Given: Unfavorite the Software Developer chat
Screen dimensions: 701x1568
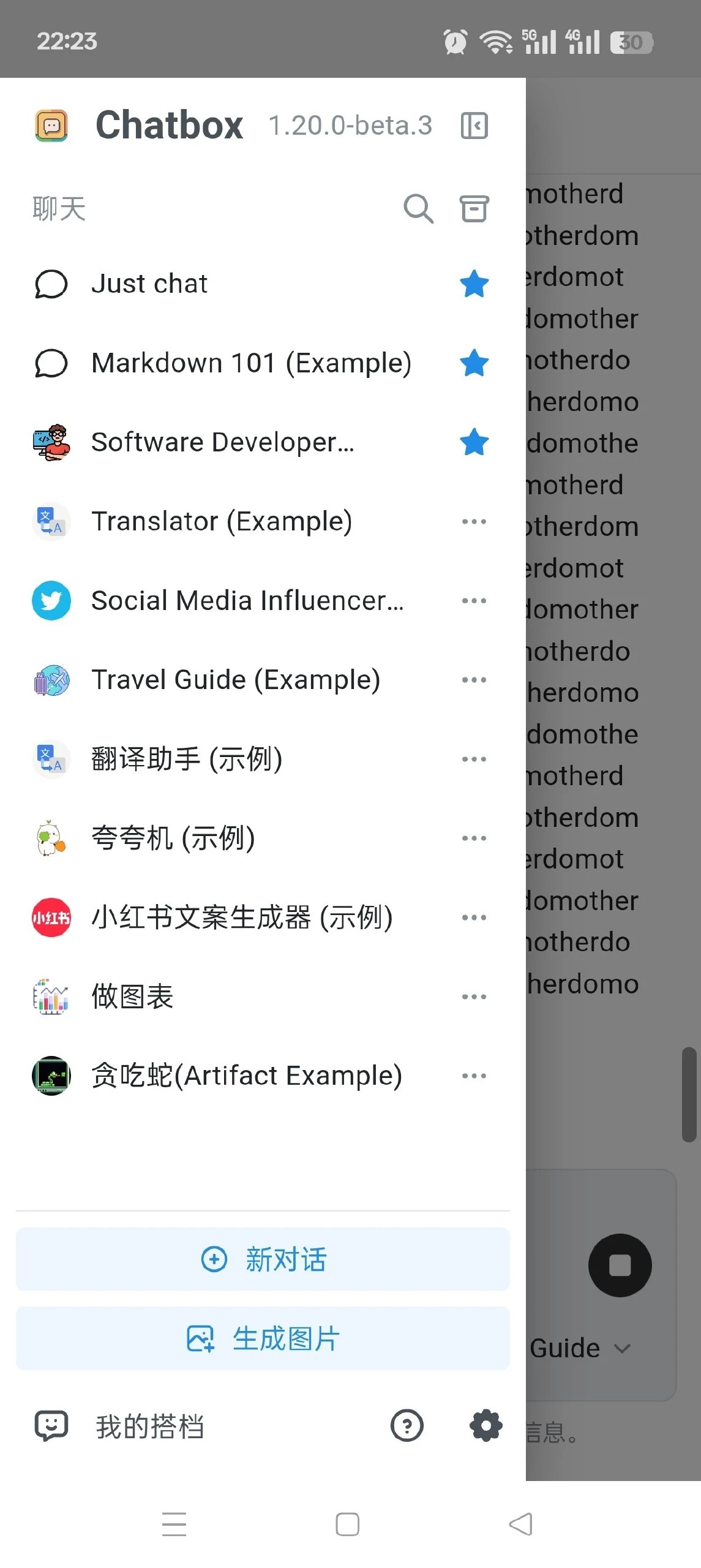Looking at the screenshot, I should click(x=474, y=442).
